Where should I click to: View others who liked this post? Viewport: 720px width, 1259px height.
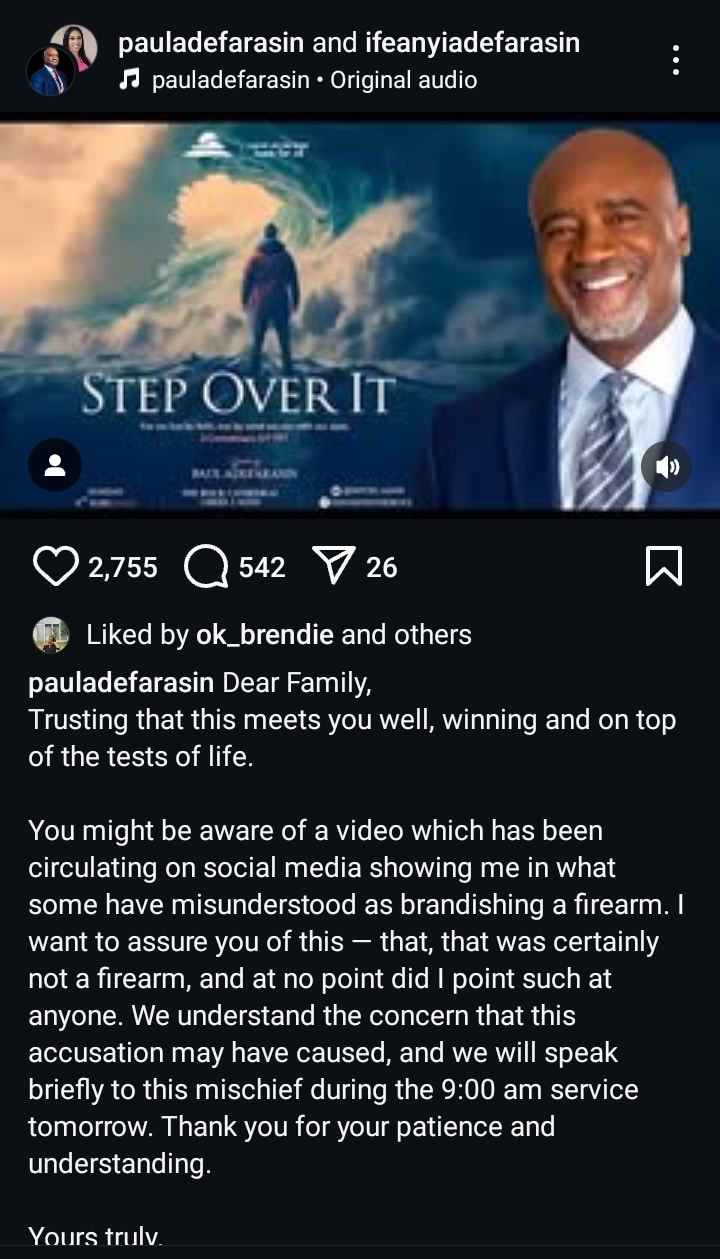tap(433, 635)
